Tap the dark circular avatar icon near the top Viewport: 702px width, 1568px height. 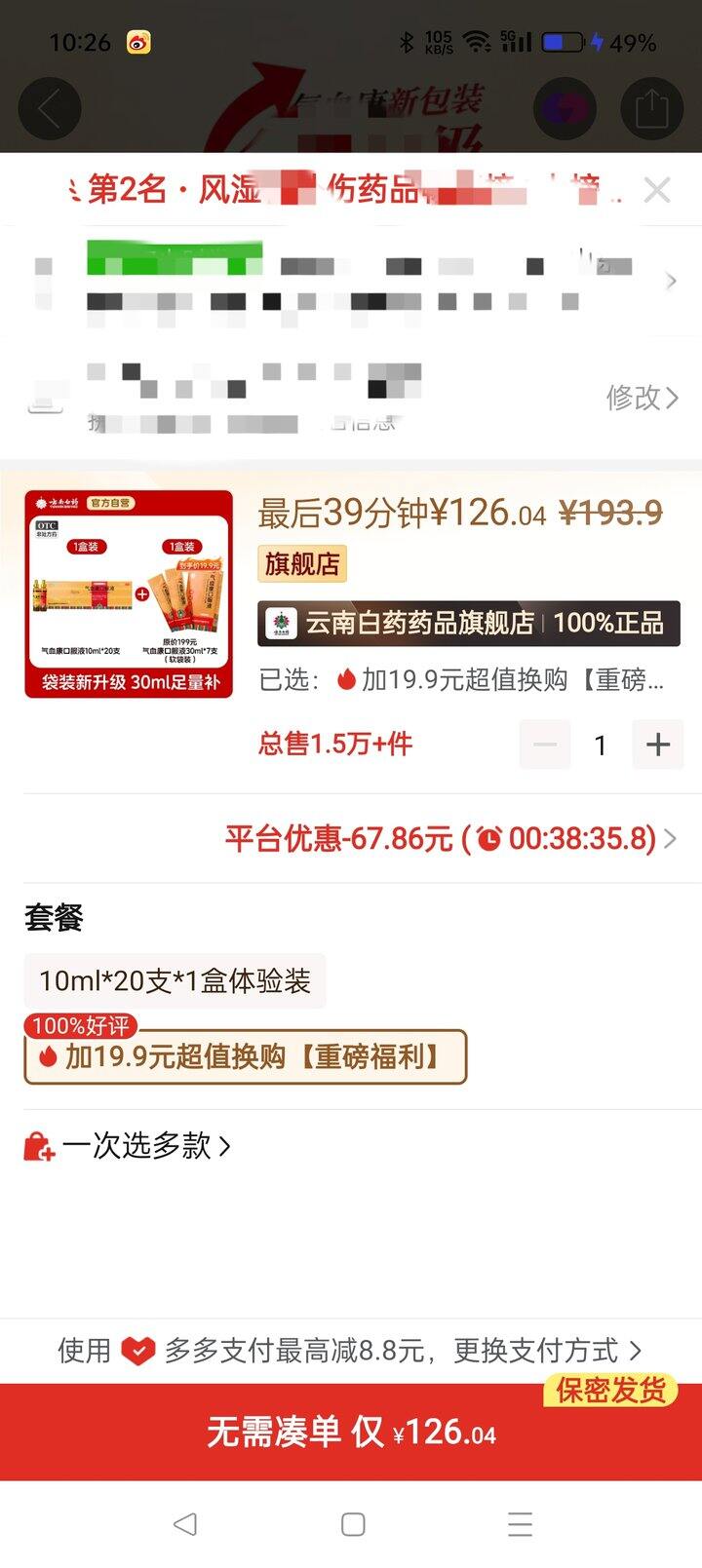564,109
